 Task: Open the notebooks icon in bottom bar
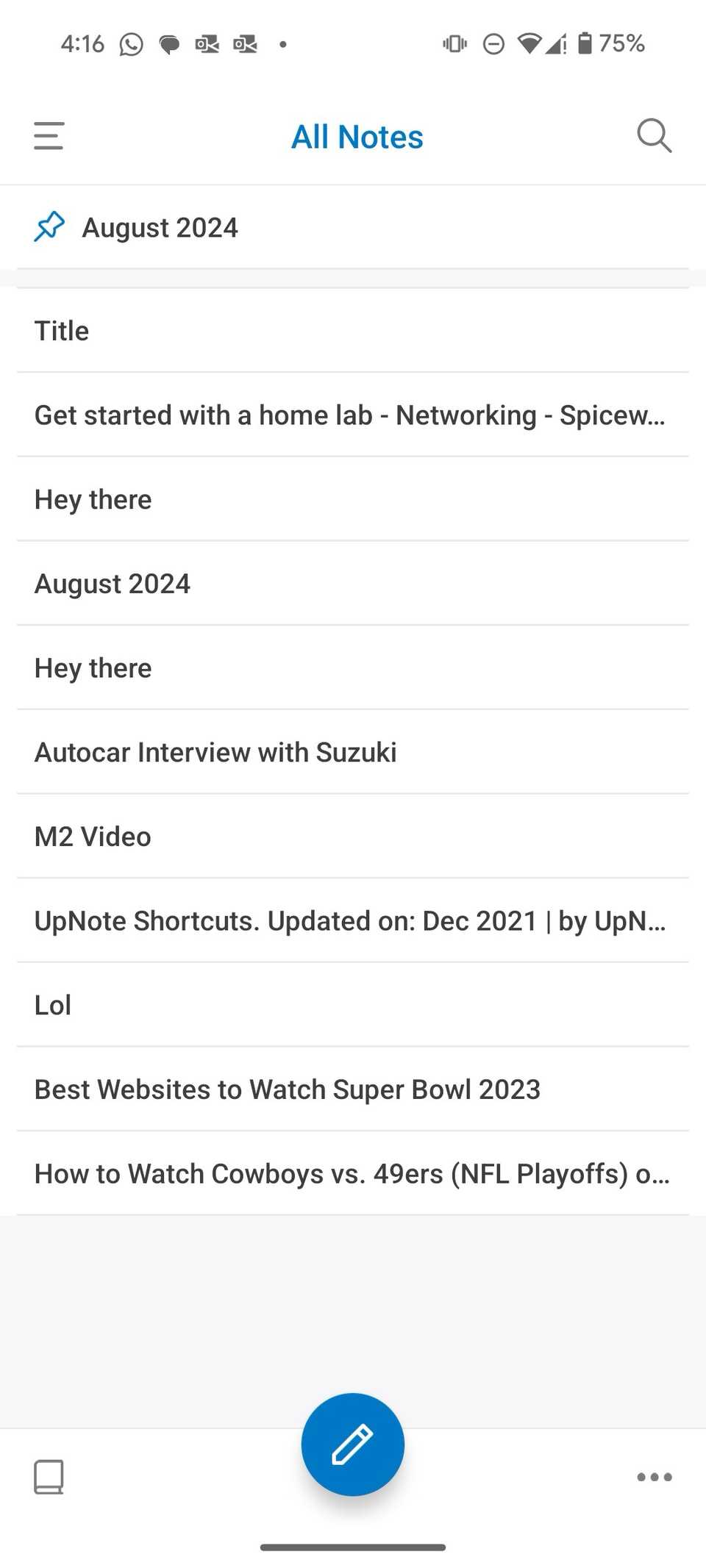[49, 1477]
